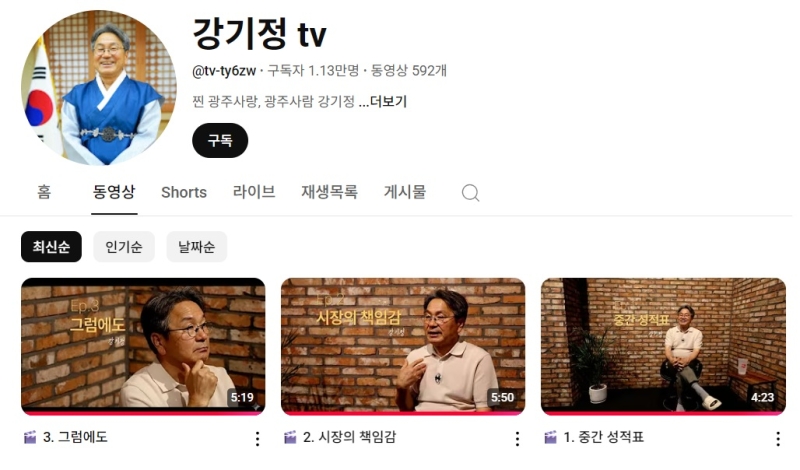This screenshot has width=800, height=470.
Task: Open the Shorts tab
Action: (x=184, y=192)
